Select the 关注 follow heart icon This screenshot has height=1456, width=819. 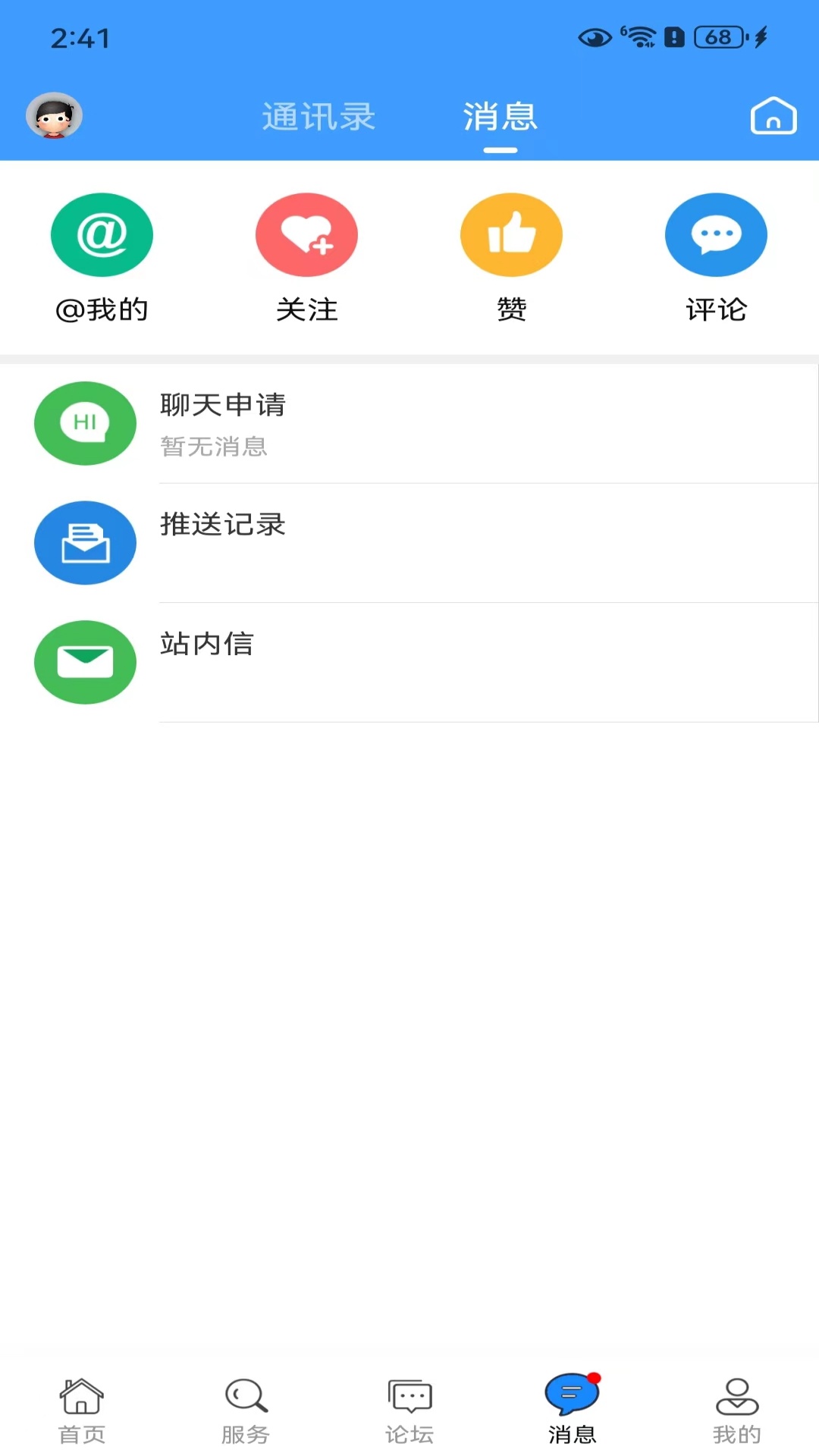pos(306,234)
